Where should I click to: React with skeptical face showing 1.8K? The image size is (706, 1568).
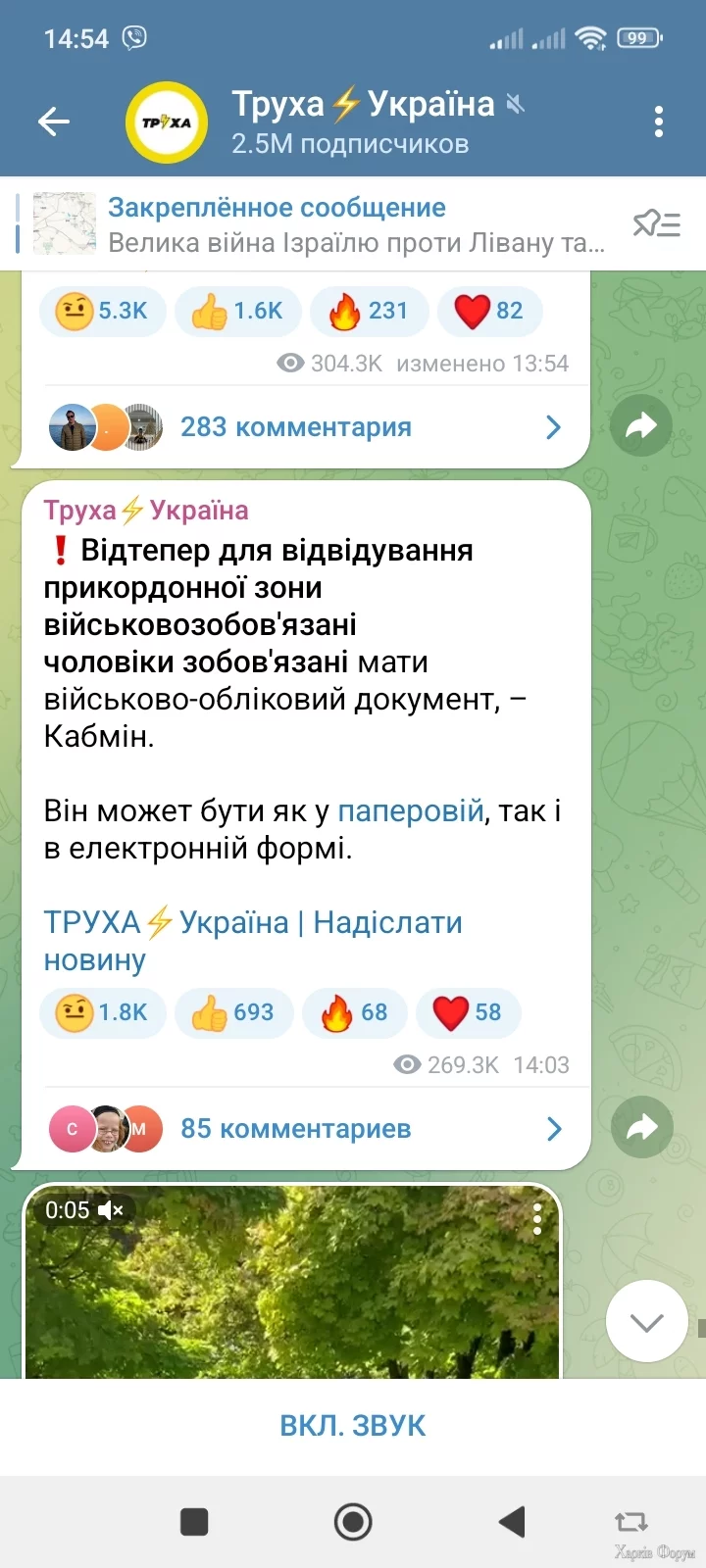(x=102, y=1012)
